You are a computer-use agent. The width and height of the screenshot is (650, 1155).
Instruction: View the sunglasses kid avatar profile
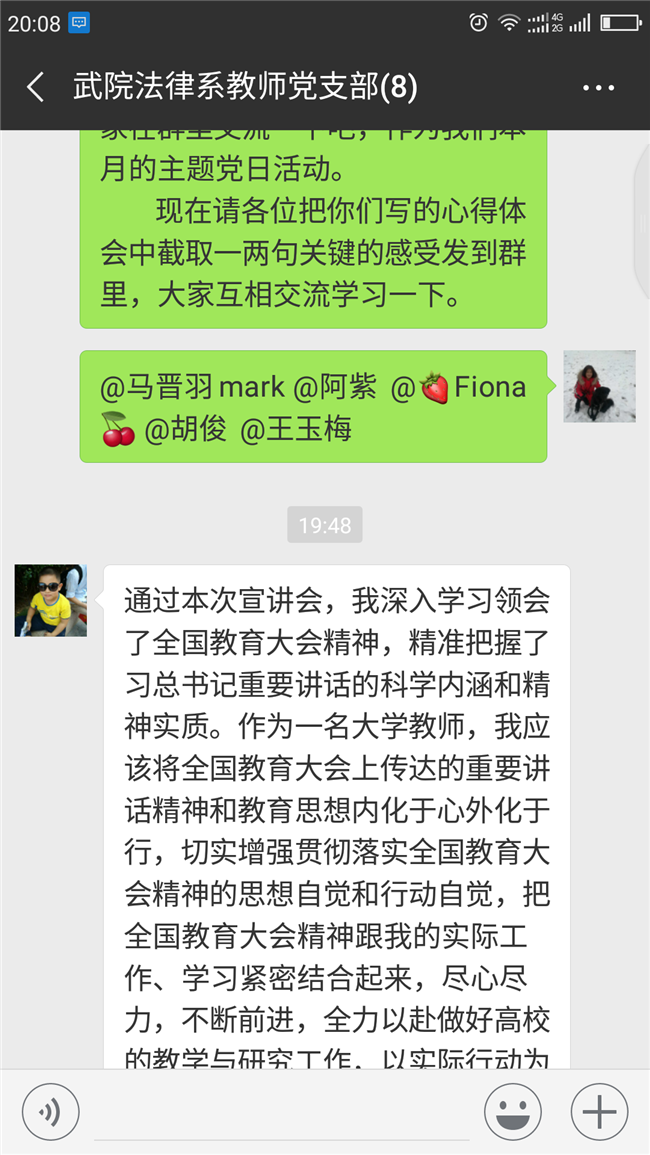pyautogui.click(x=50, y=600)
